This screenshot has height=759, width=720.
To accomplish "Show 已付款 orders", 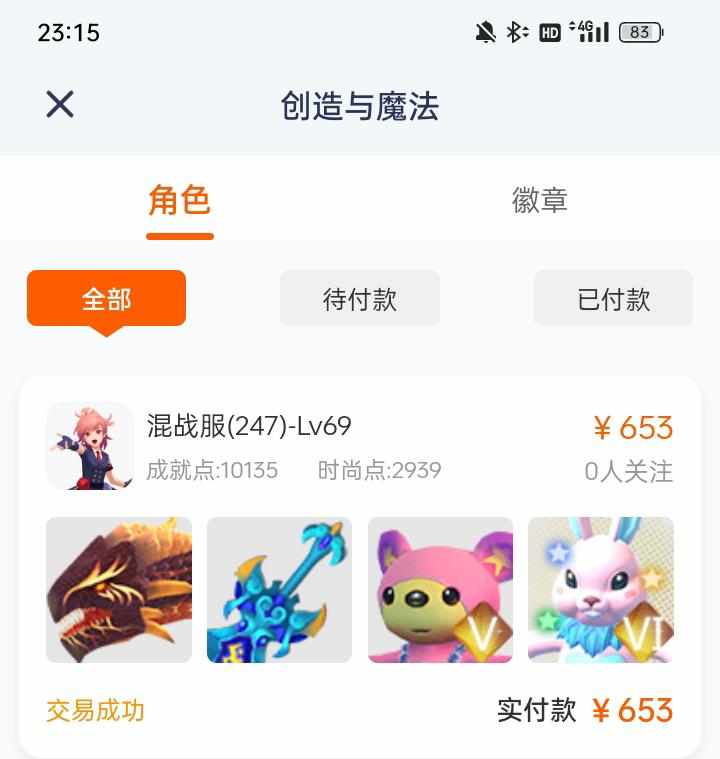I will point(613,298).
